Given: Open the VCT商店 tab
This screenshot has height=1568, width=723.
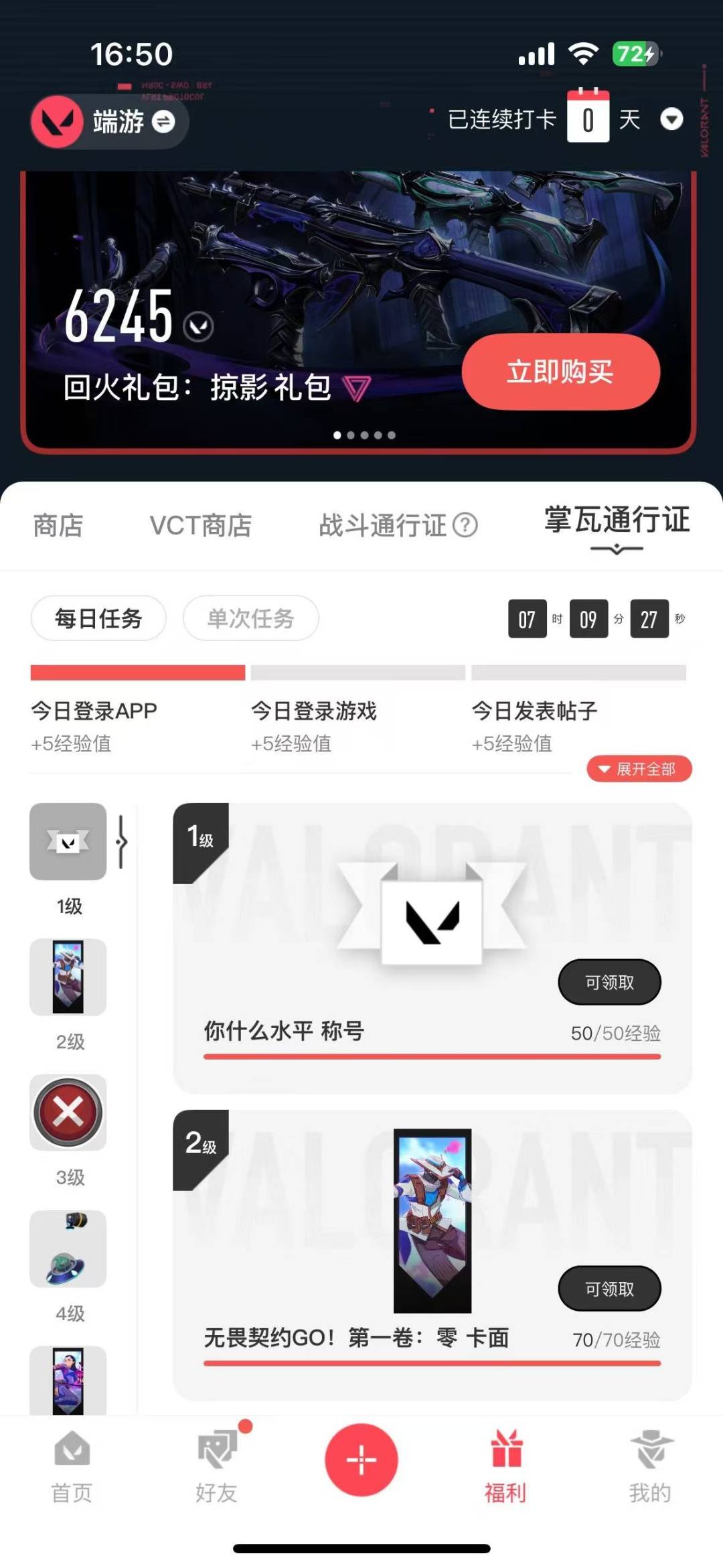Looking at the screenshot, I should (200, 526).
